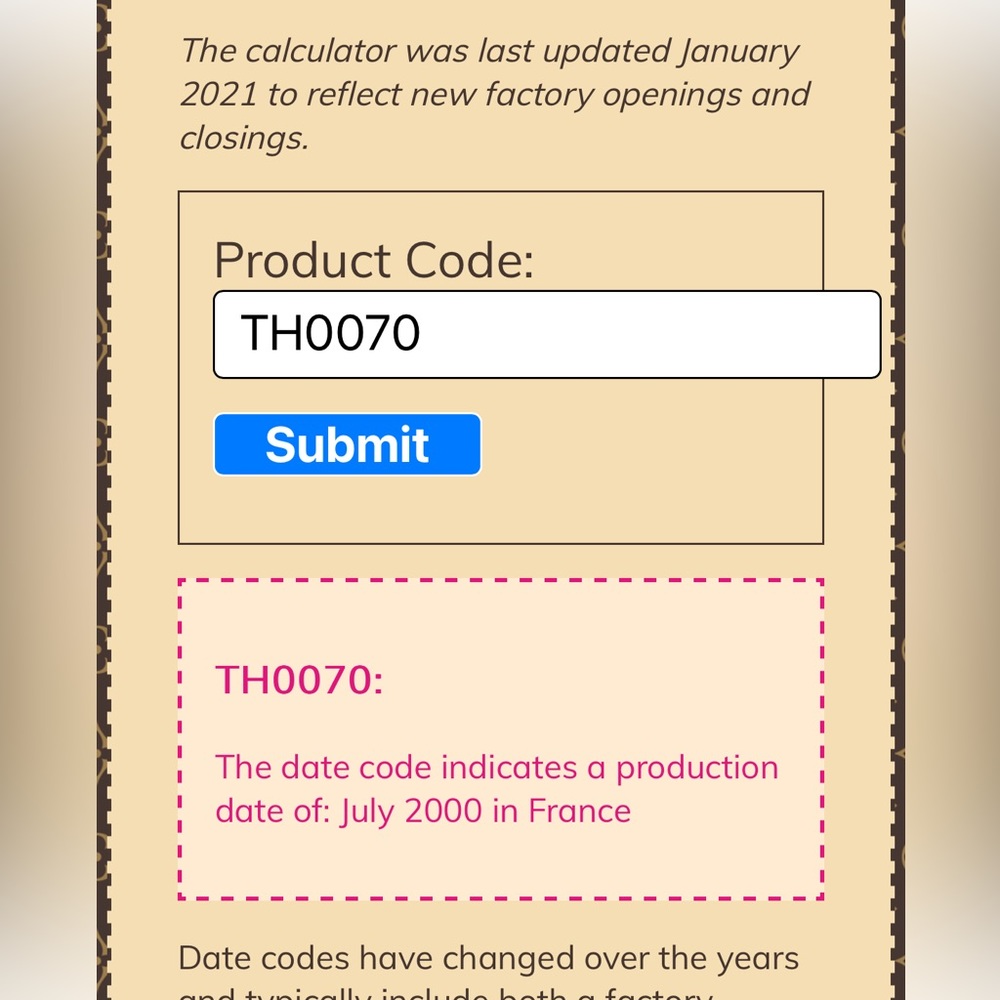1000x1000 pixels.
Task: Submit the product code TH0070
Action: 347,445
